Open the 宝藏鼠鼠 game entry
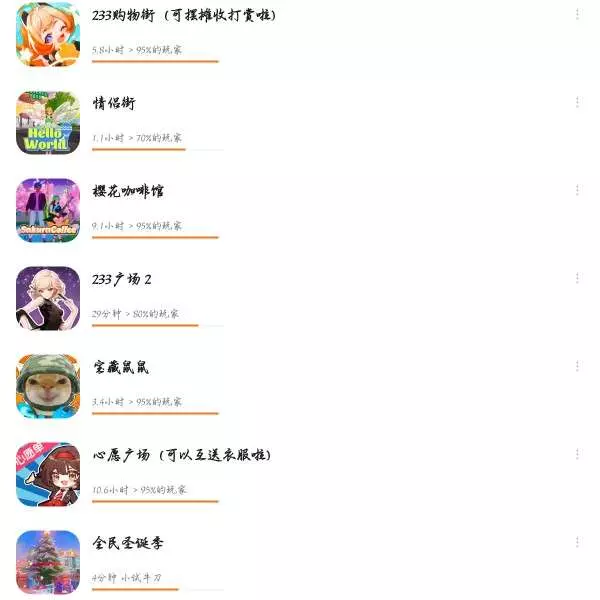This screenshot has height=600, width=600. [x=121, y=368]
